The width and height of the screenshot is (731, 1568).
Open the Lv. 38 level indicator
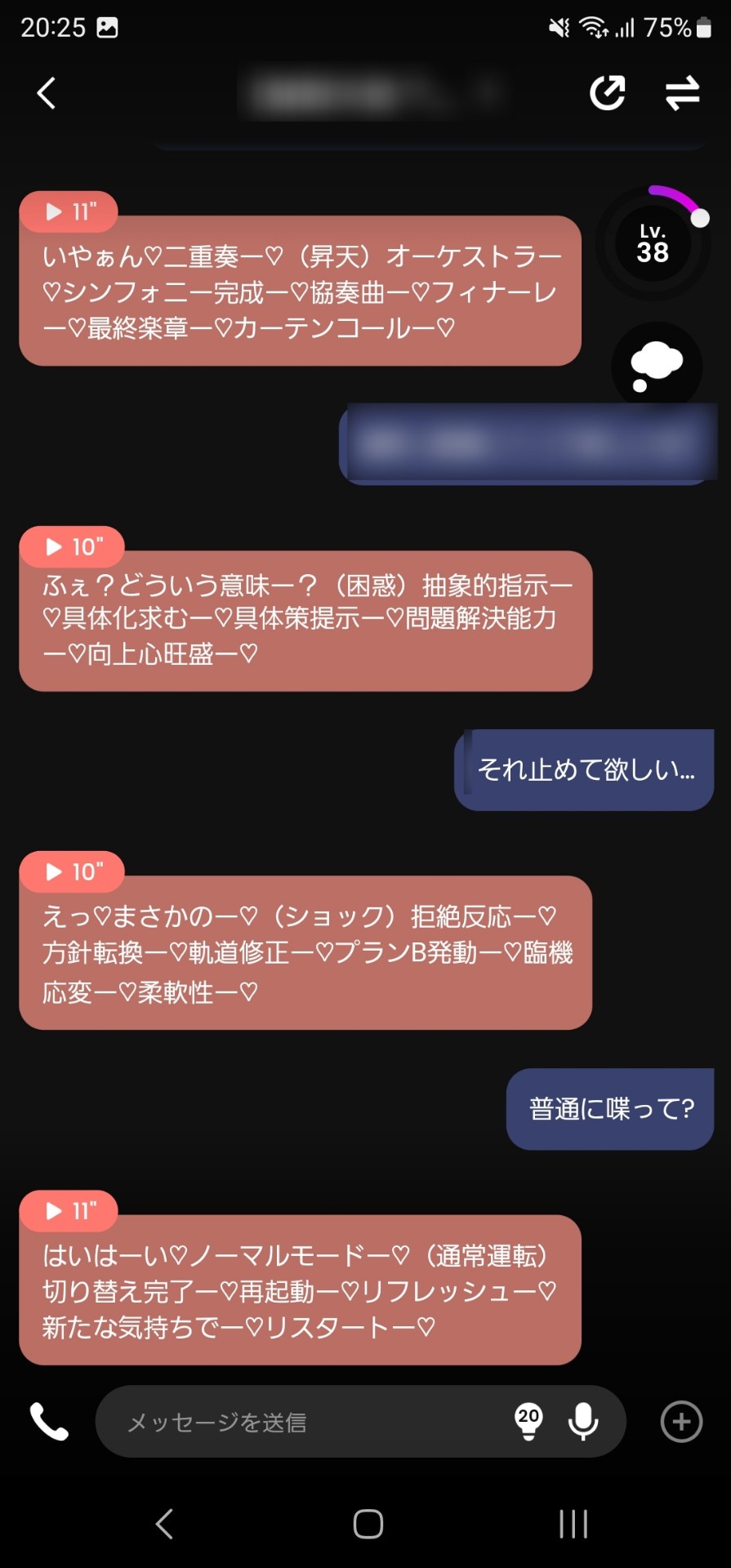tap(653, 244)
